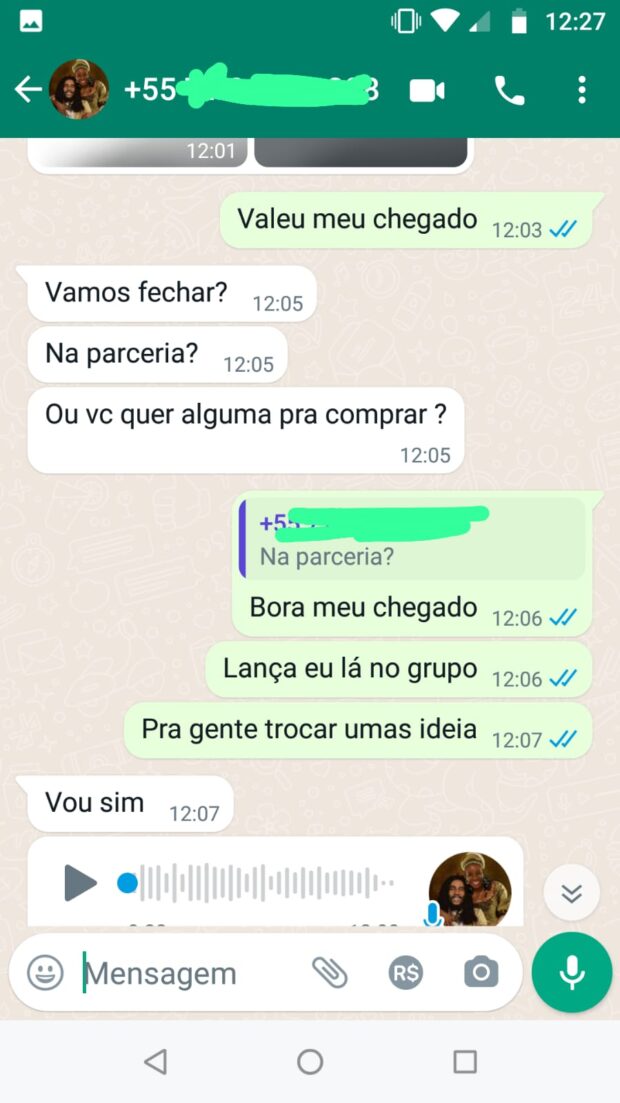Tap the system home button
Screen dimensions: 620x1103
click(x=310, y=1061)
